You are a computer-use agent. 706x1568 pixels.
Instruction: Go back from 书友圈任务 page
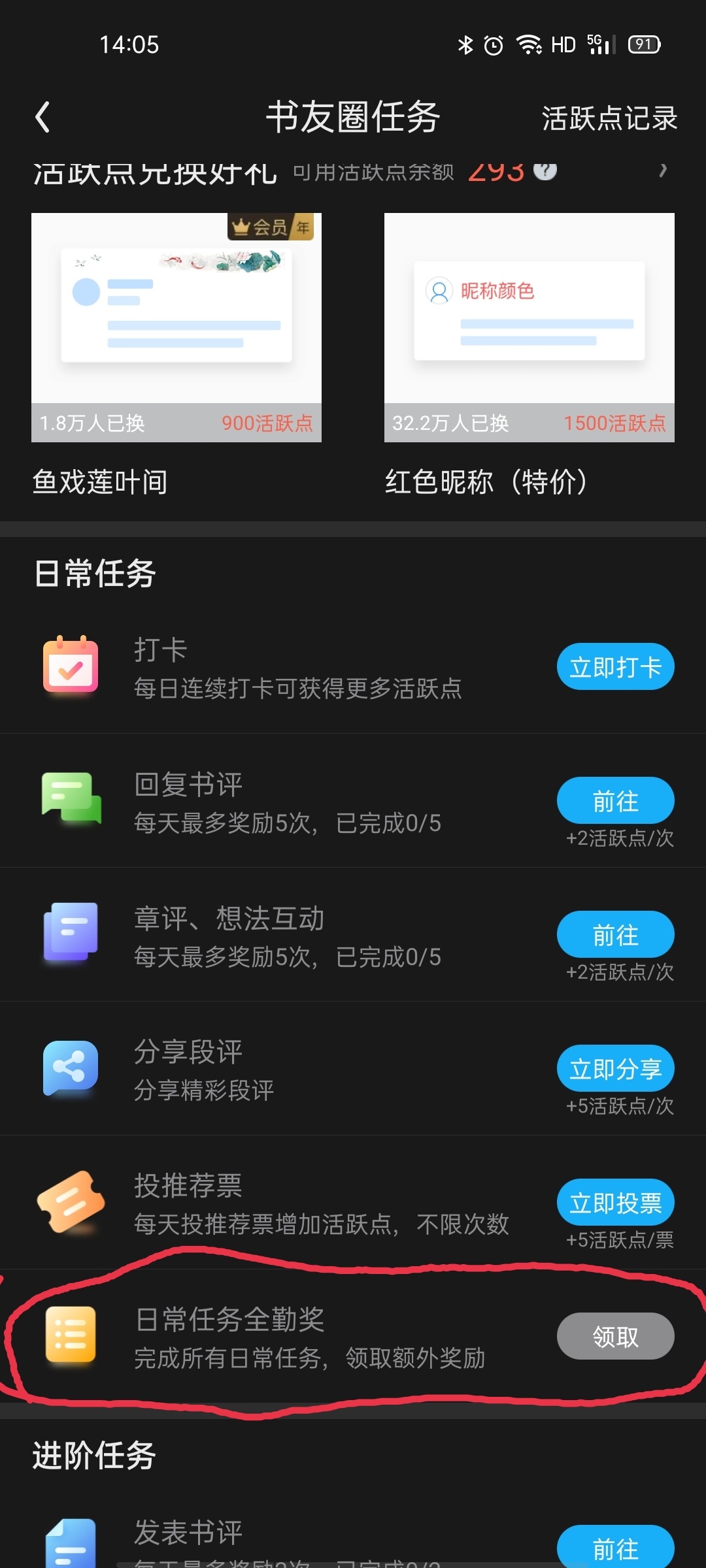pyautogui.click(x=43, y=118)
